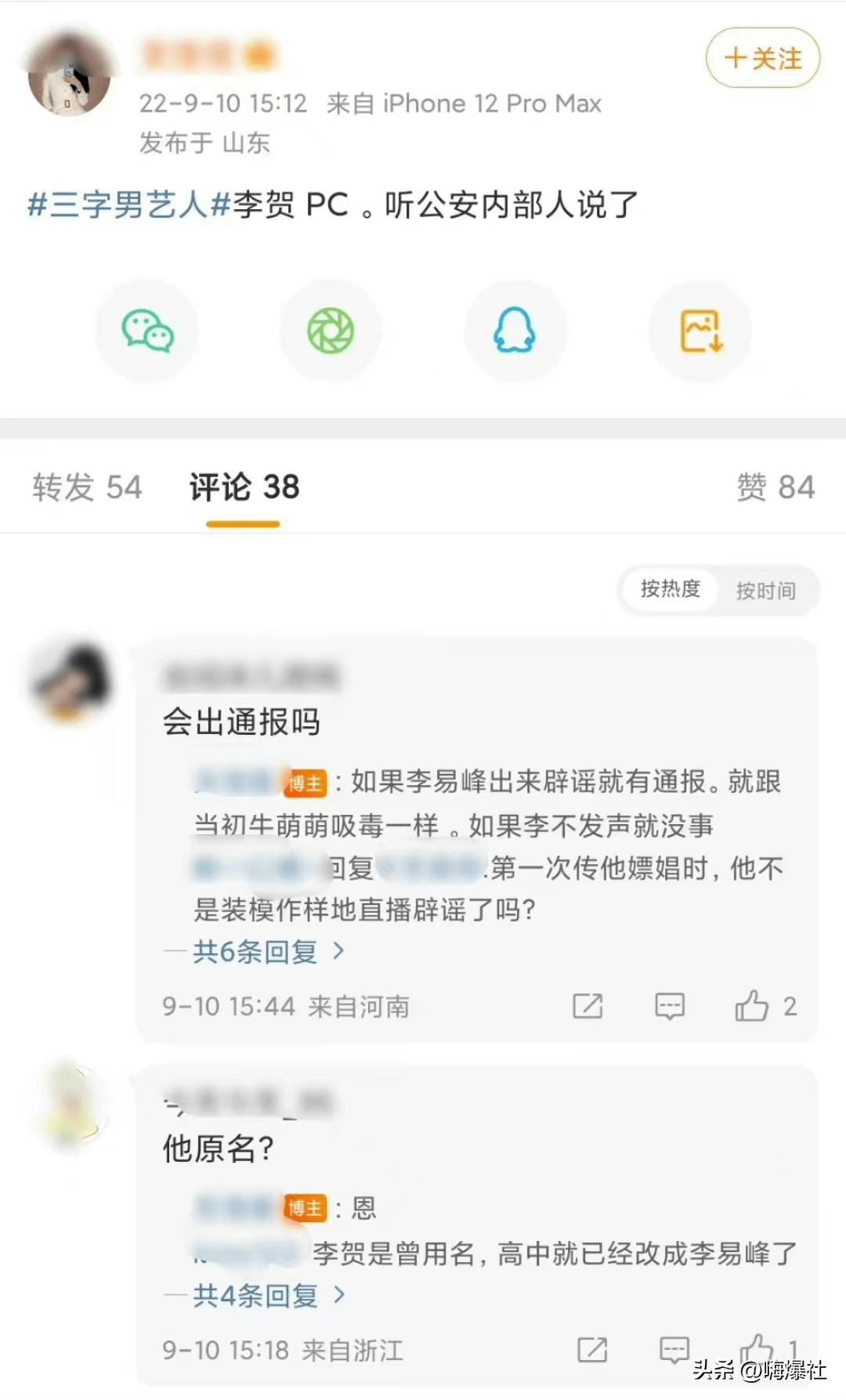Image resolution: width=846 pixels, height=1400 pixels.
Task: Reply to the comment from Henan
Action: (670, 1007)
